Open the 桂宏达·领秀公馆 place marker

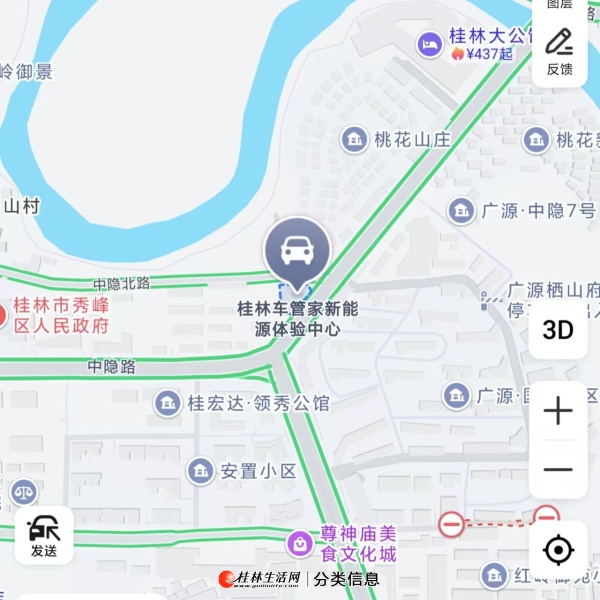tap(168, 403)
